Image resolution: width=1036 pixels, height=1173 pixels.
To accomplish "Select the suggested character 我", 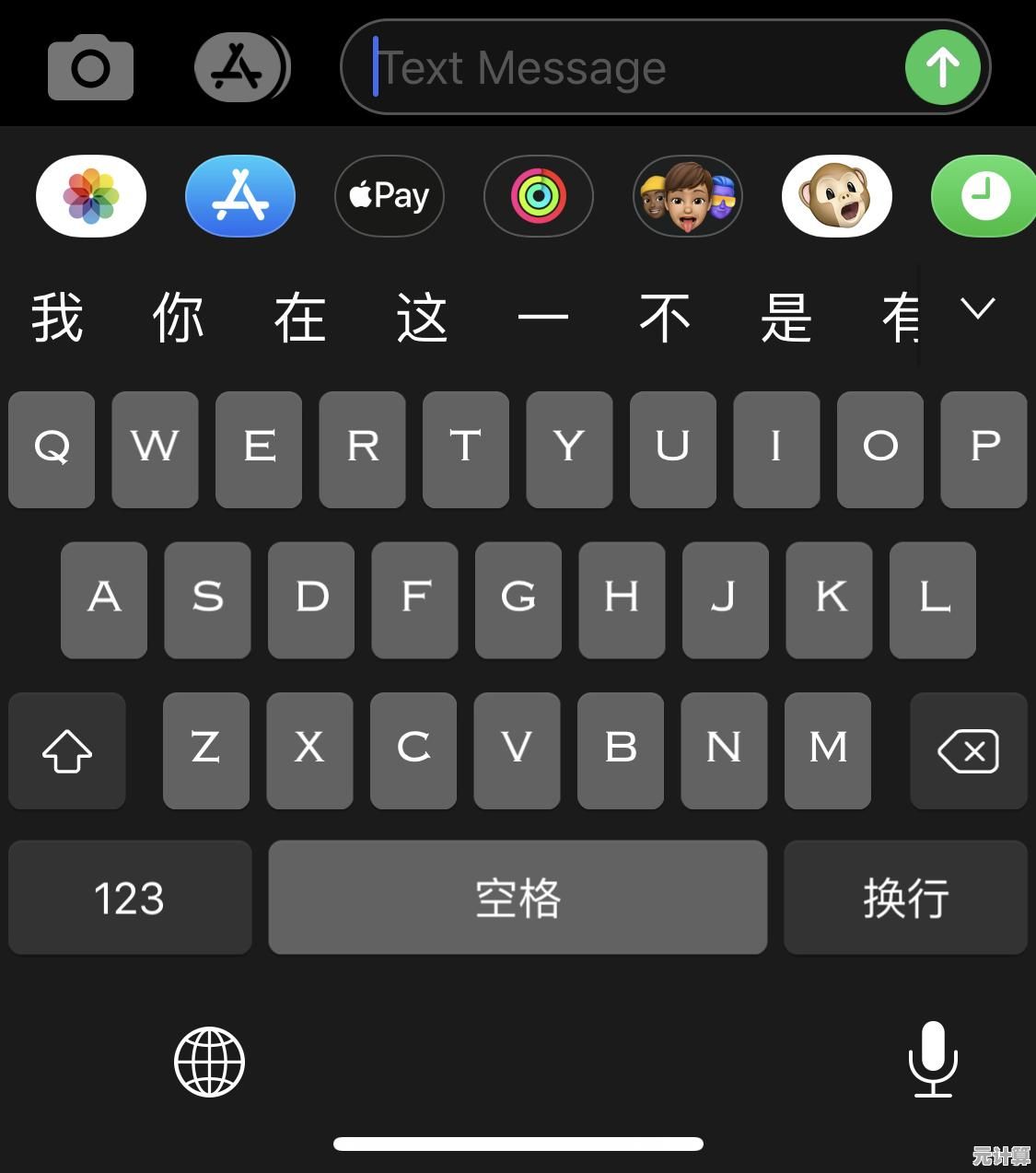I will pyautogui.click(x=57, y=319).
